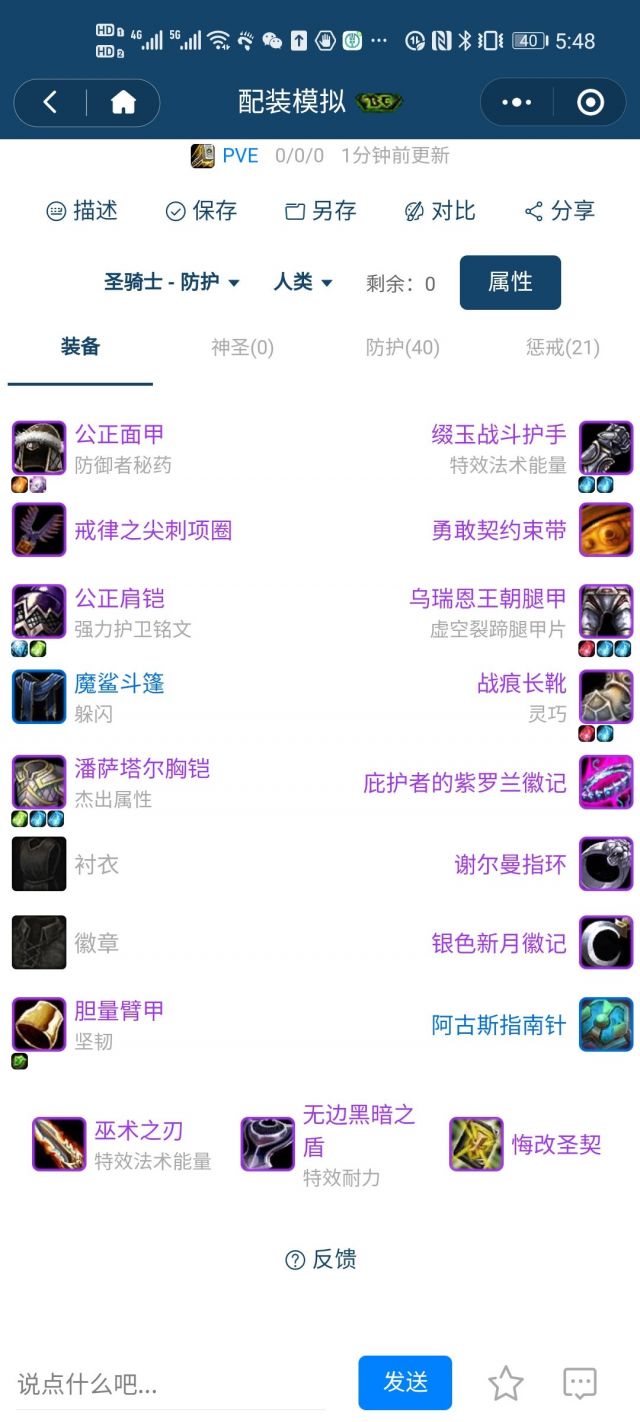The width and height of the screenshot is (640, 1422).
Task: Open the three-dot more menu
Action: tap(516, 102)
